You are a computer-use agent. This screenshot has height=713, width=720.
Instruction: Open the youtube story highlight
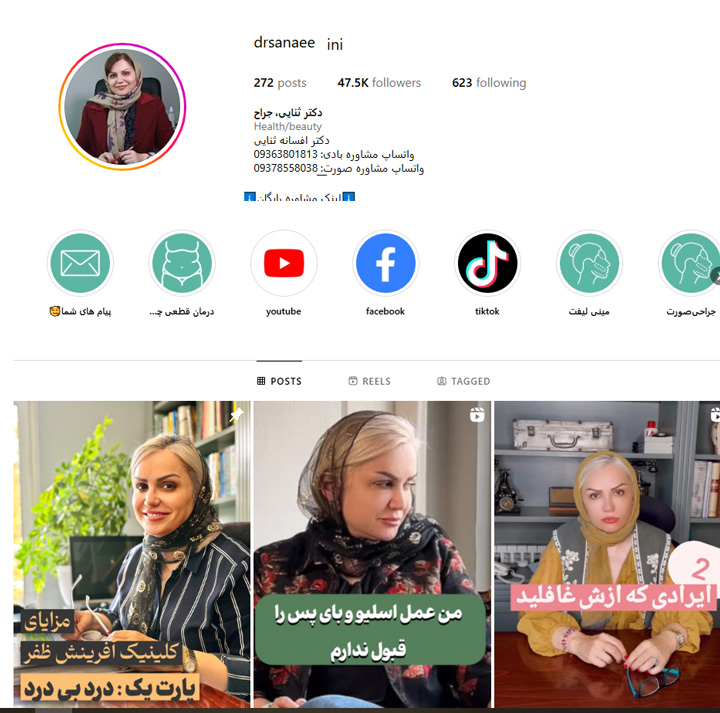tap(284, 264)
